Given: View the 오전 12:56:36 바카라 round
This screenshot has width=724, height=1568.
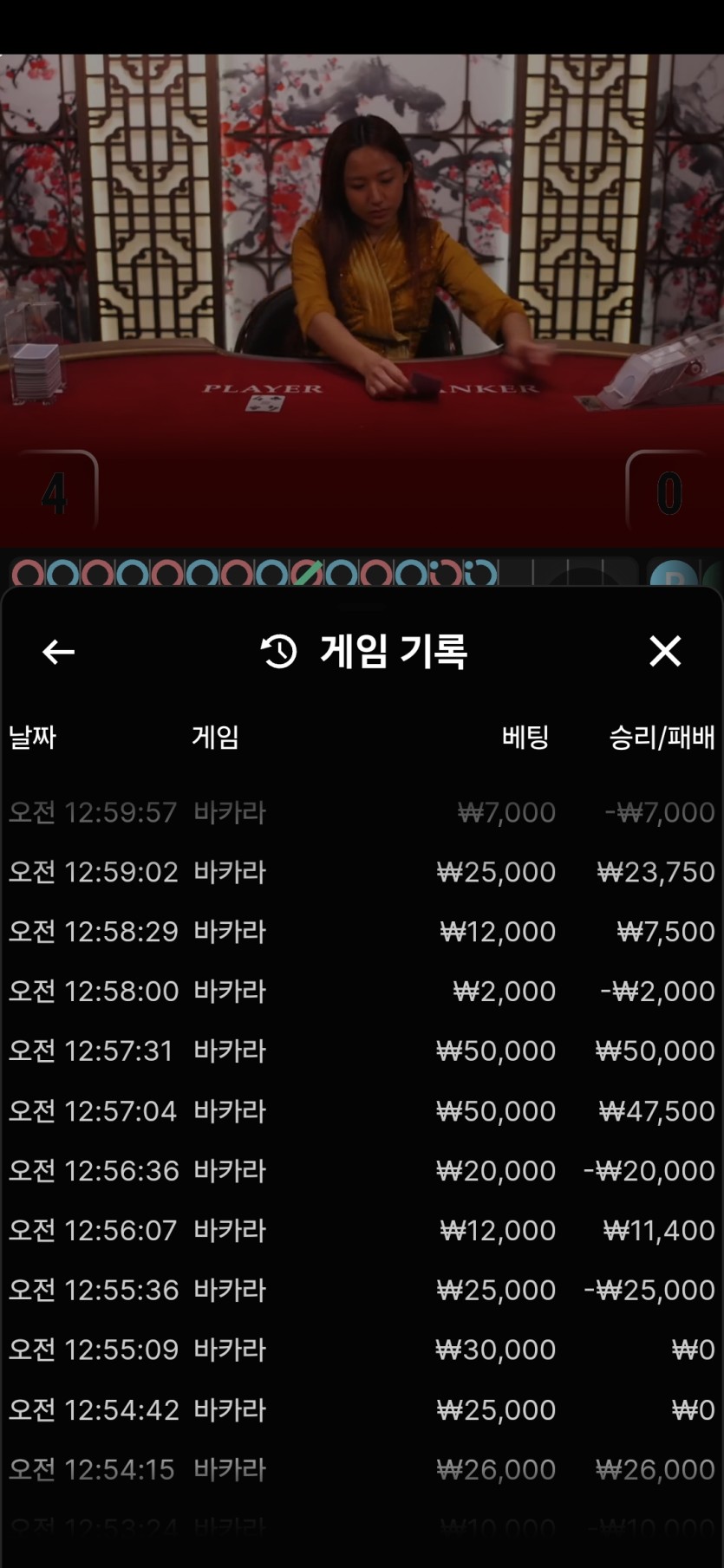Looking at the screenshot, I should pos(362,1171).
